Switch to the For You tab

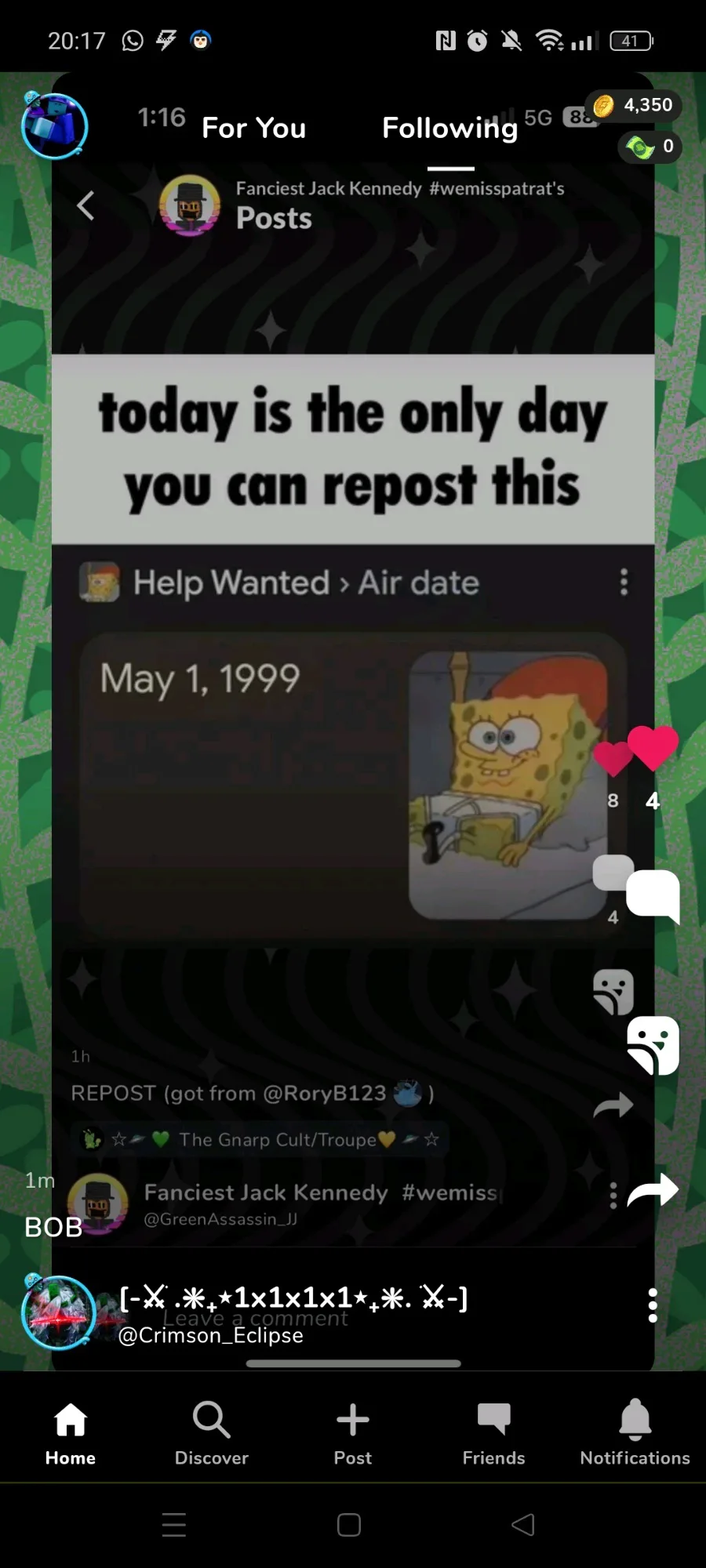tap(253, 128)
